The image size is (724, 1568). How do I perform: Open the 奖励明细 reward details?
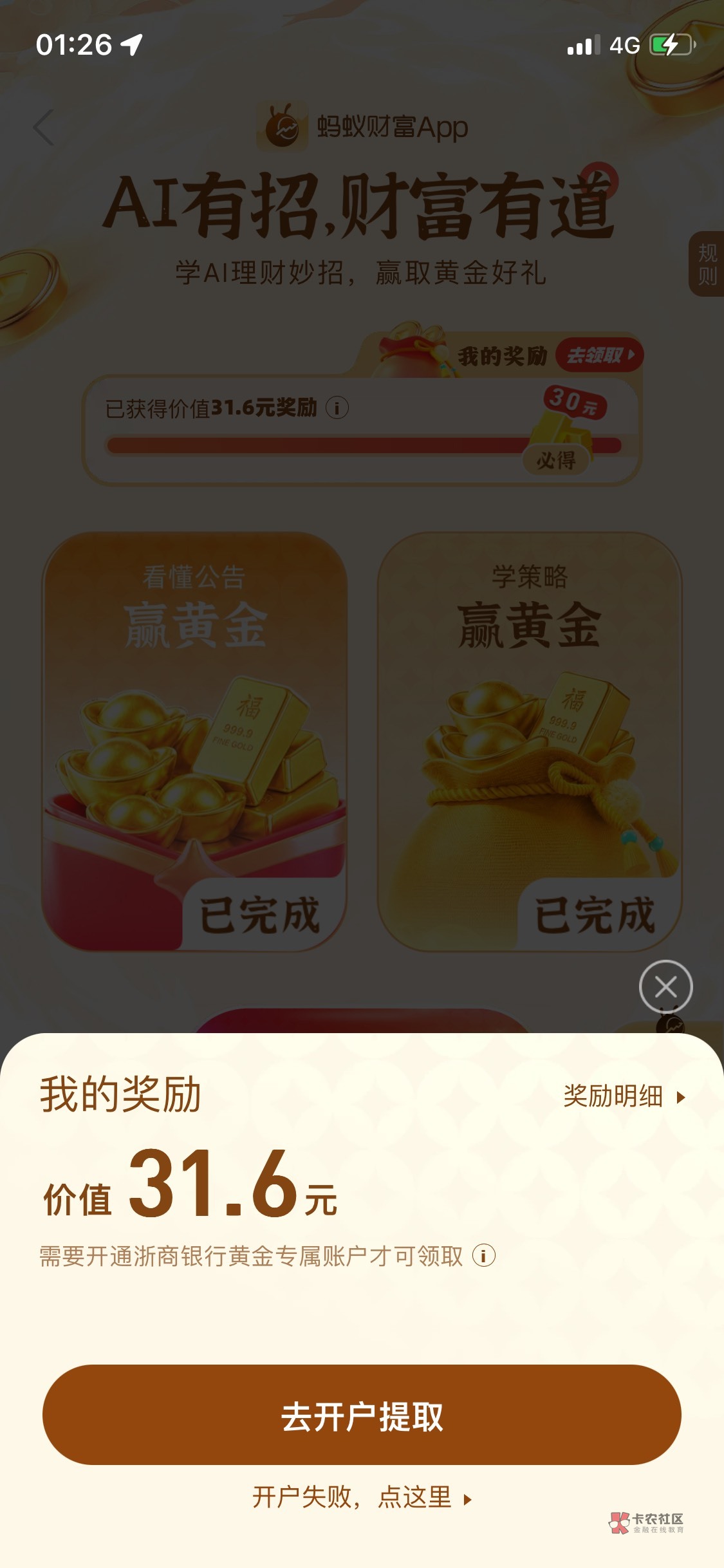[x=624, y=1096]
